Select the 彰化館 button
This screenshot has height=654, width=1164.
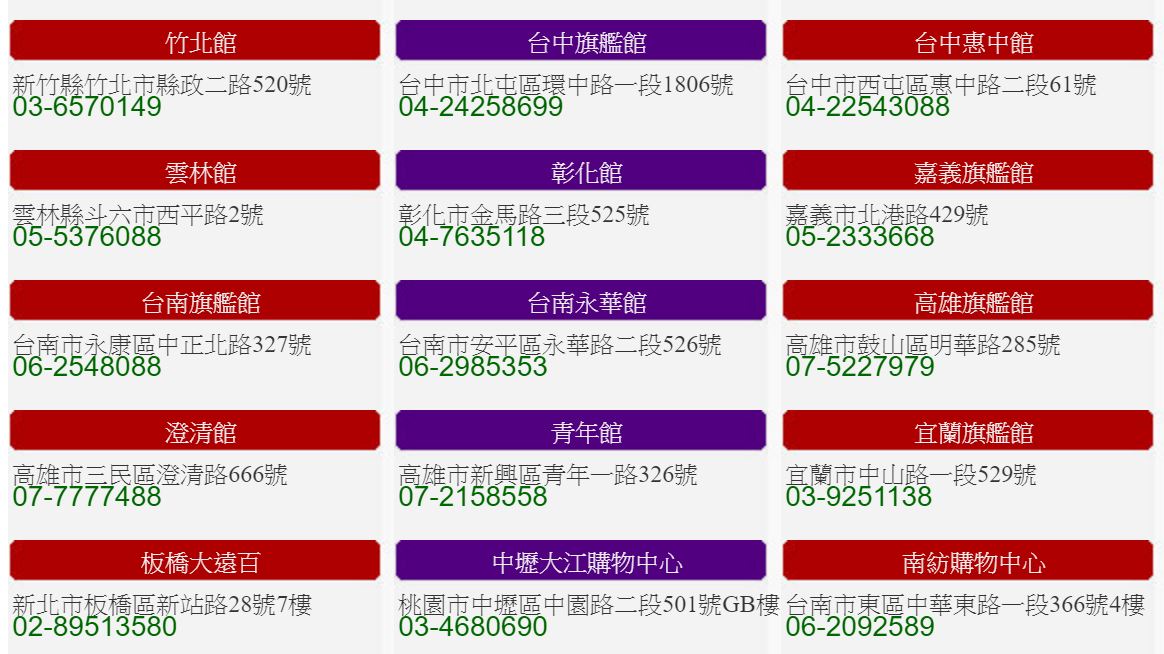click(x=581, y=171)
